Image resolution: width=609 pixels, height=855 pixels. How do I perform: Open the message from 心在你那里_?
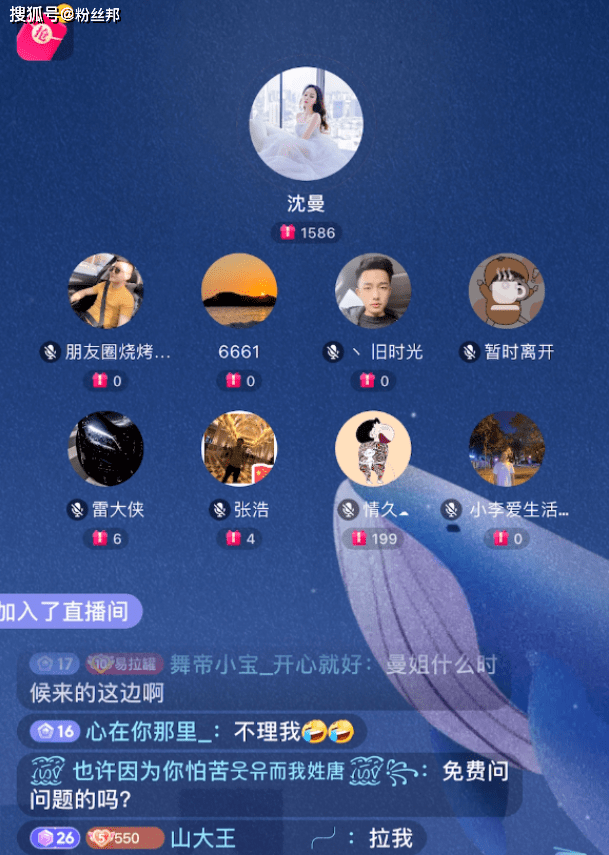[x=190, y=731]
